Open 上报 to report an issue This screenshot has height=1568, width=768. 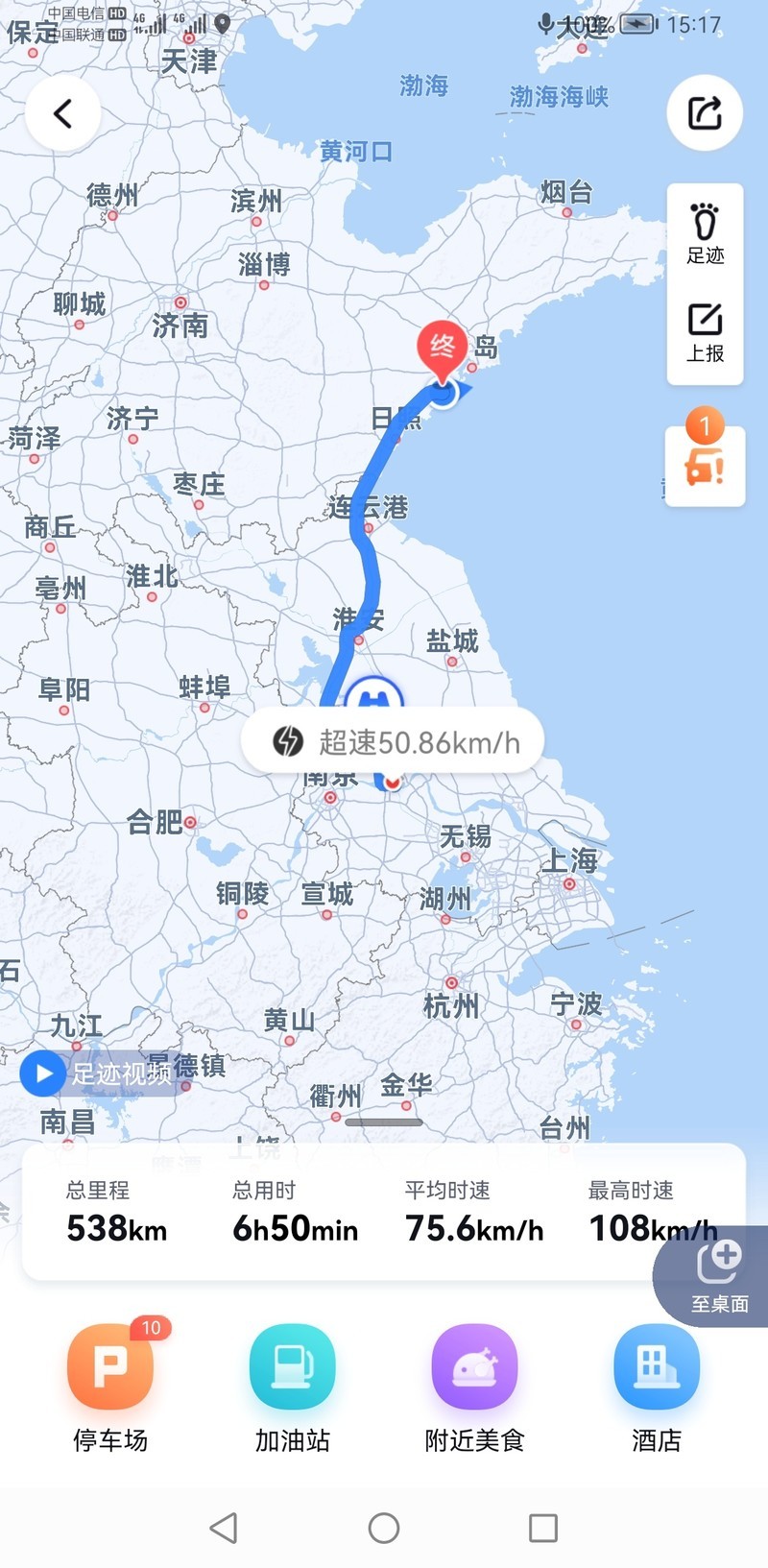pyautogui.click(x=705, y=333)
